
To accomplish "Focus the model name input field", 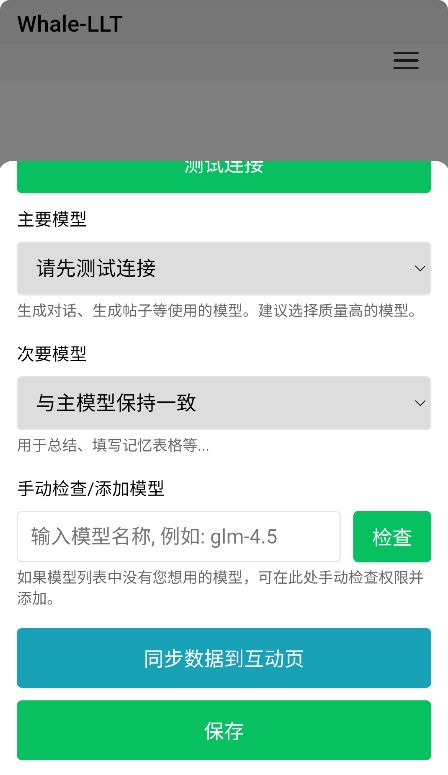I will [x=179, y=536].
